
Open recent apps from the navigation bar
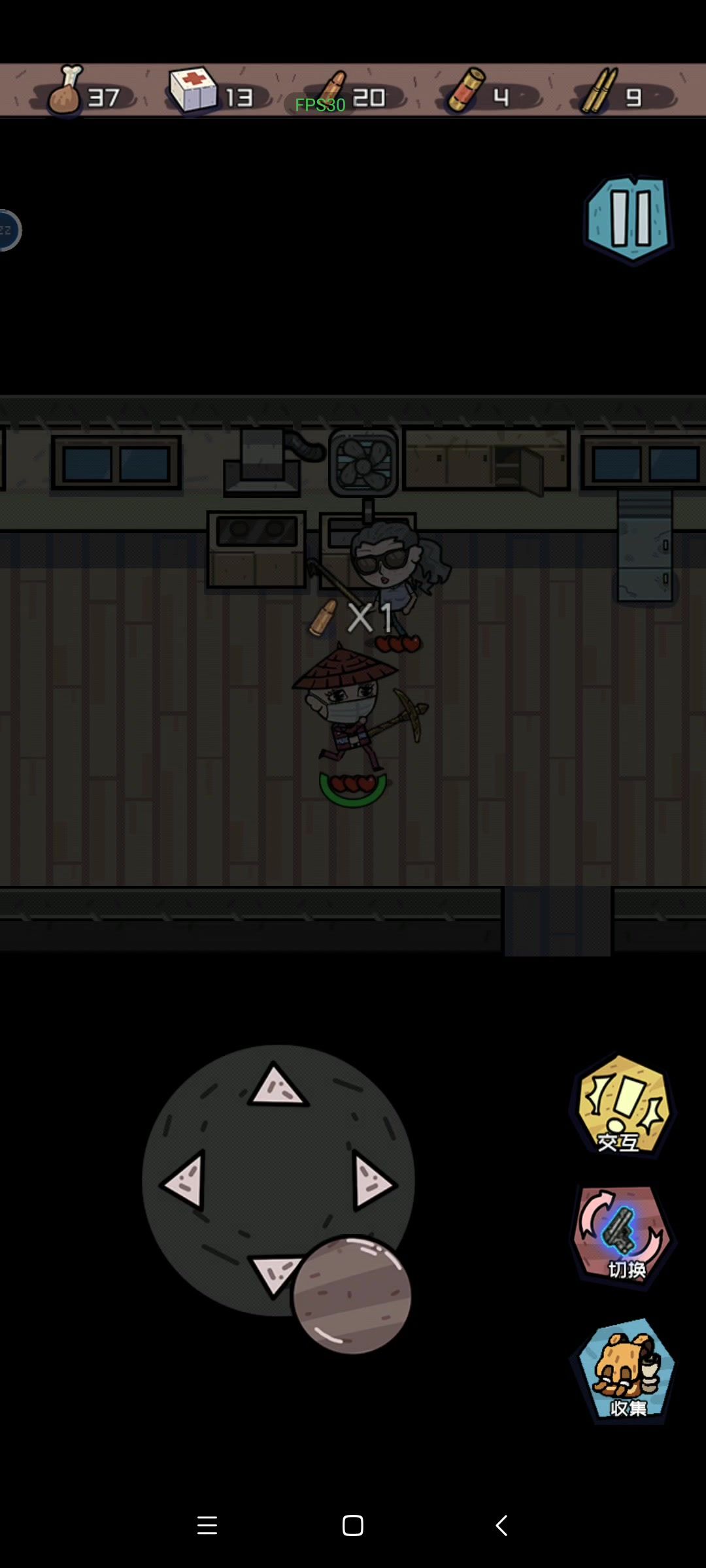(x=207, y=1526)
